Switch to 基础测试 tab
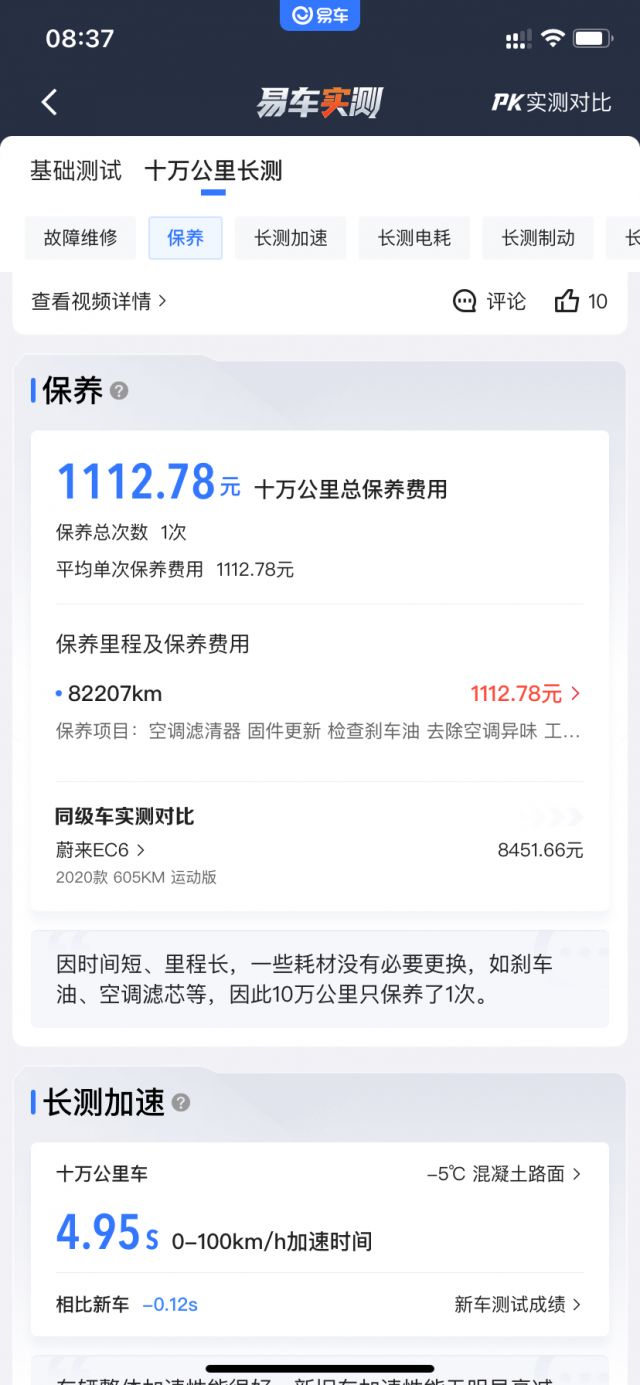640x1385 pixels. point(75,171)
